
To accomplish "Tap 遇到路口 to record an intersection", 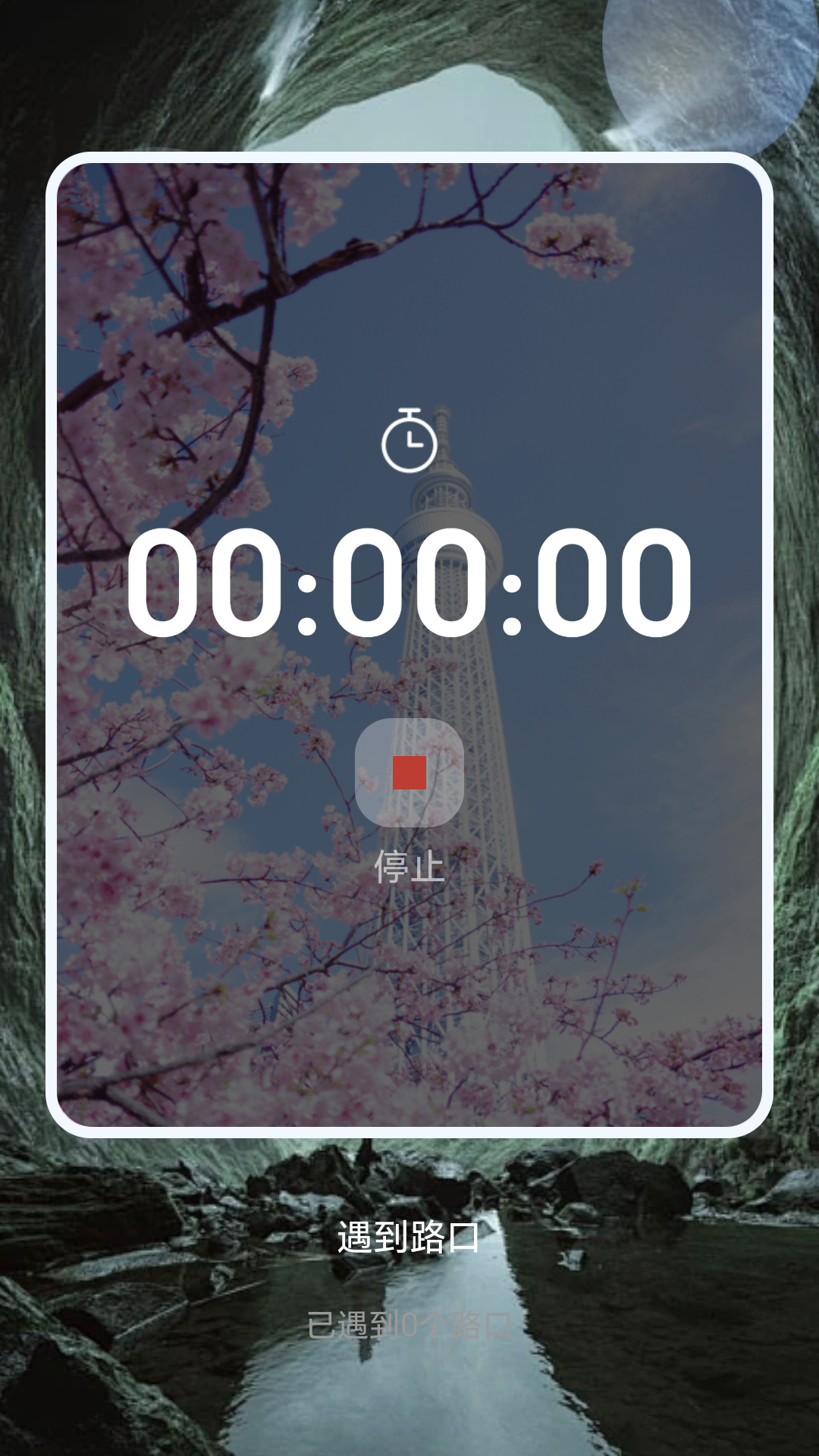I will [408, 1238].
